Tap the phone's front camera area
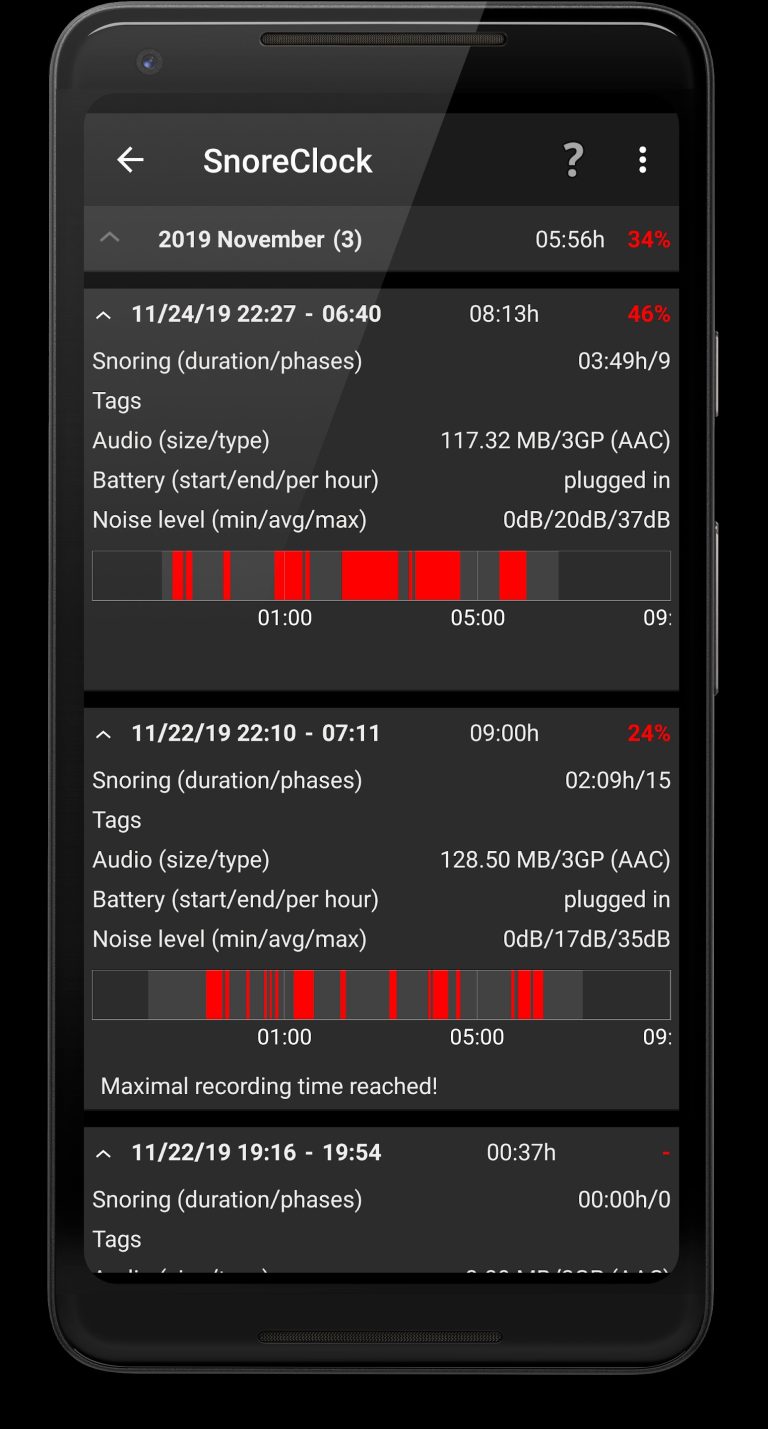The width and height of the screenshot is (768, 1429). [x=148, y=61]
